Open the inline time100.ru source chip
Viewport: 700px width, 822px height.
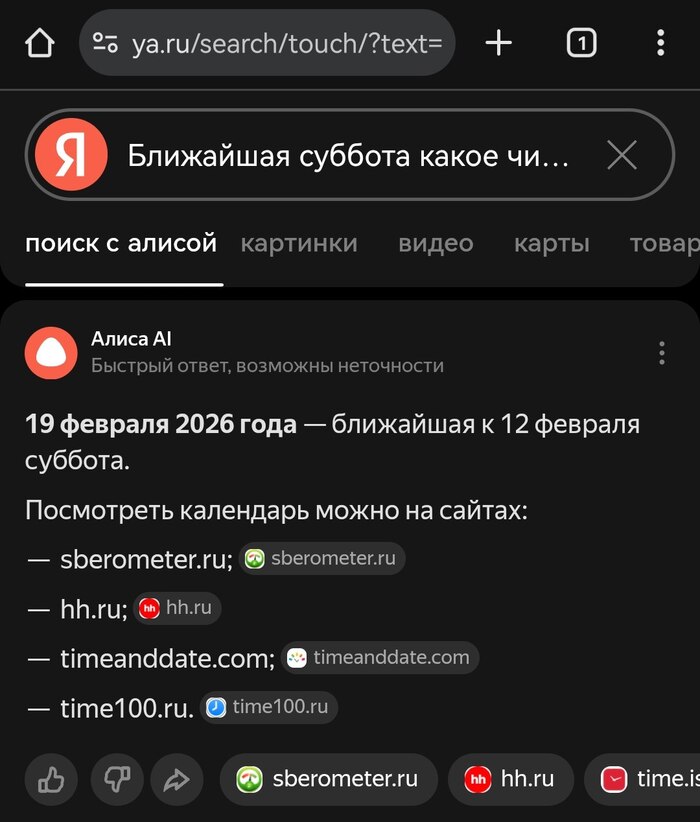[269, 708]
